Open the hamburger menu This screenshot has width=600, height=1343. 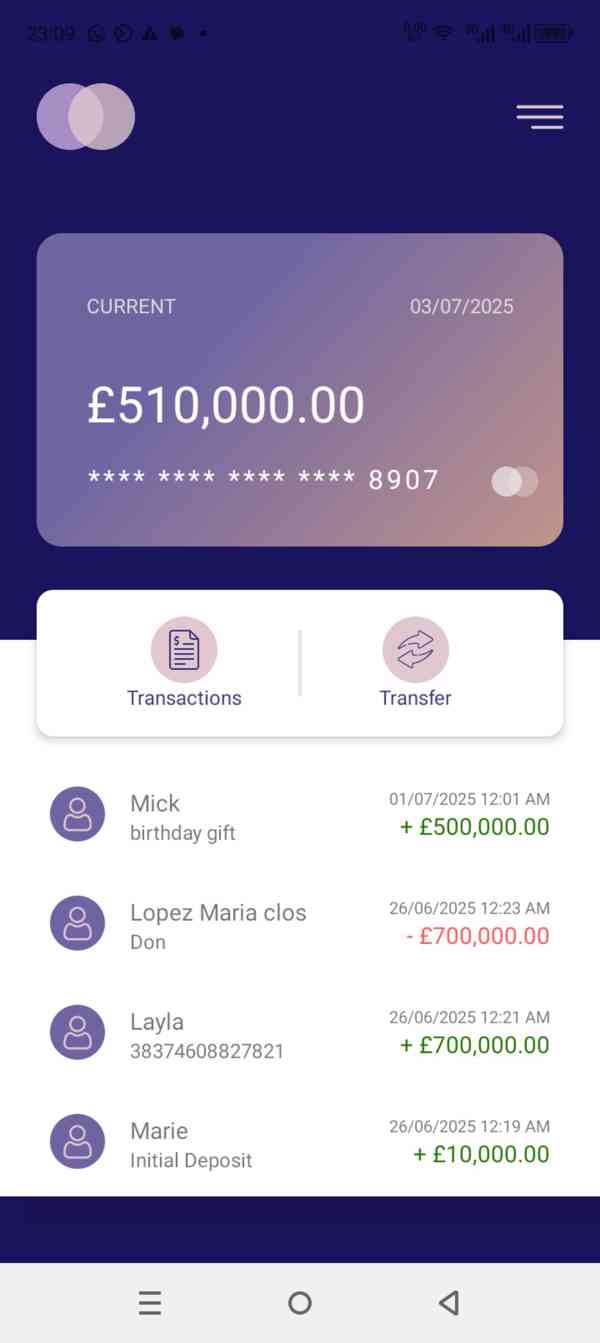point(540,117)
